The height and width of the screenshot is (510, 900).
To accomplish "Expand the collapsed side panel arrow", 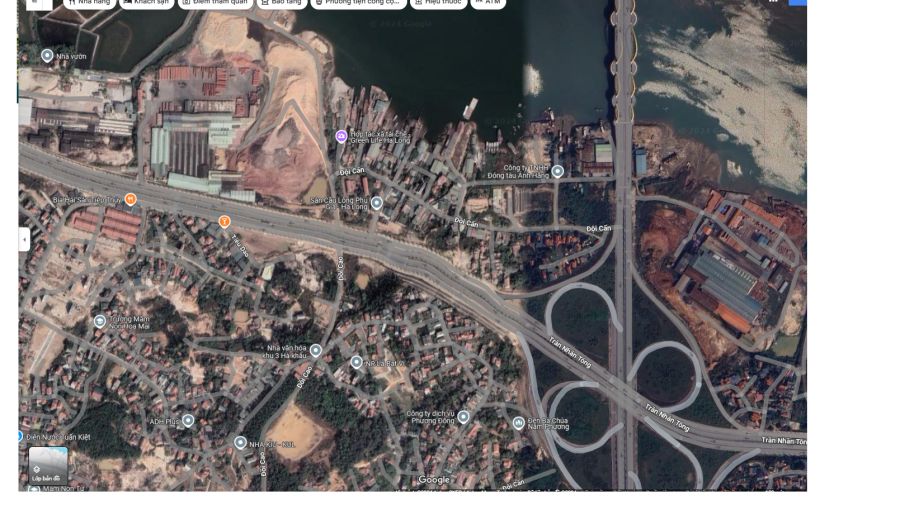I will pos(24,240).
